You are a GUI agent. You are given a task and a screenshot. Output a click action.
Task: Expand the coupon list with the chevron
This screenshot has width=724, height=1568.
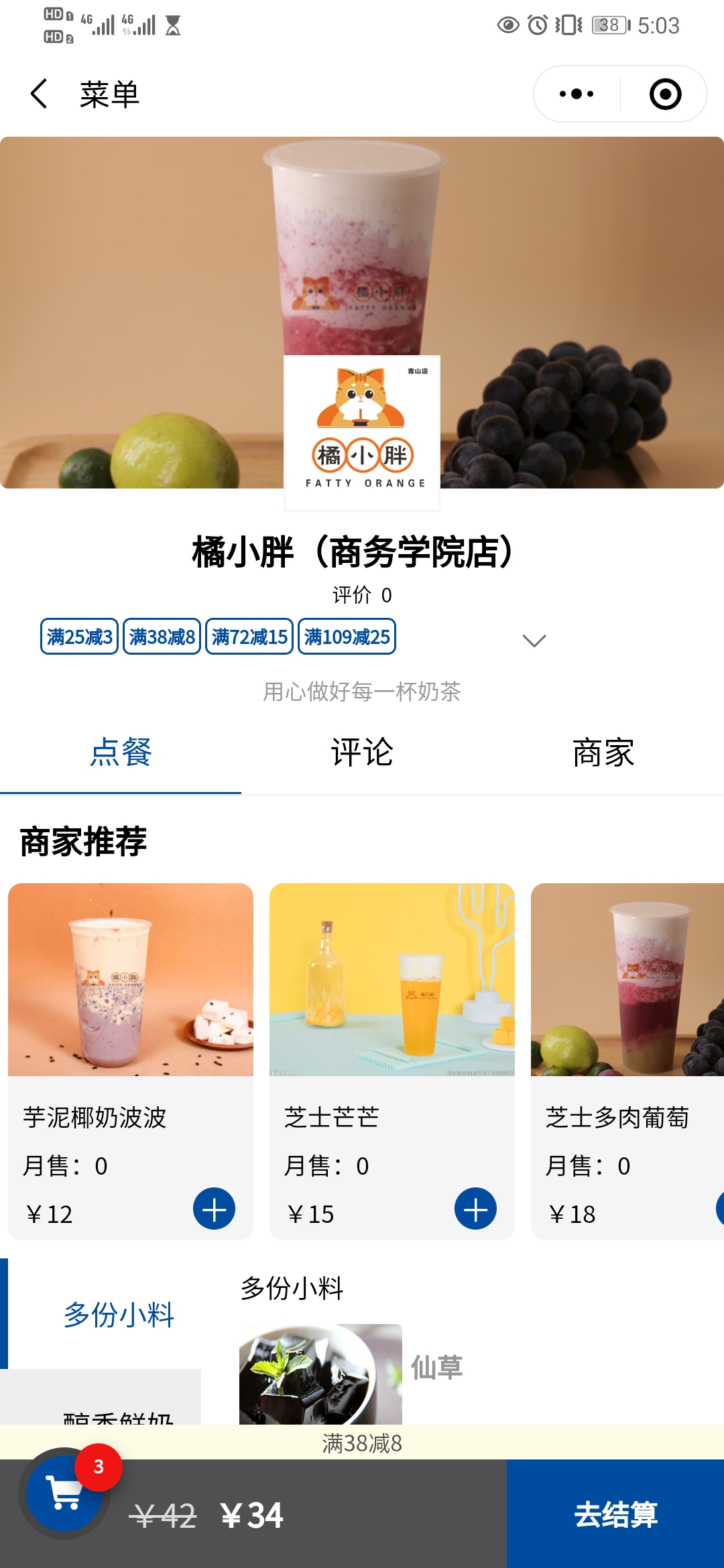pos(533,640)
